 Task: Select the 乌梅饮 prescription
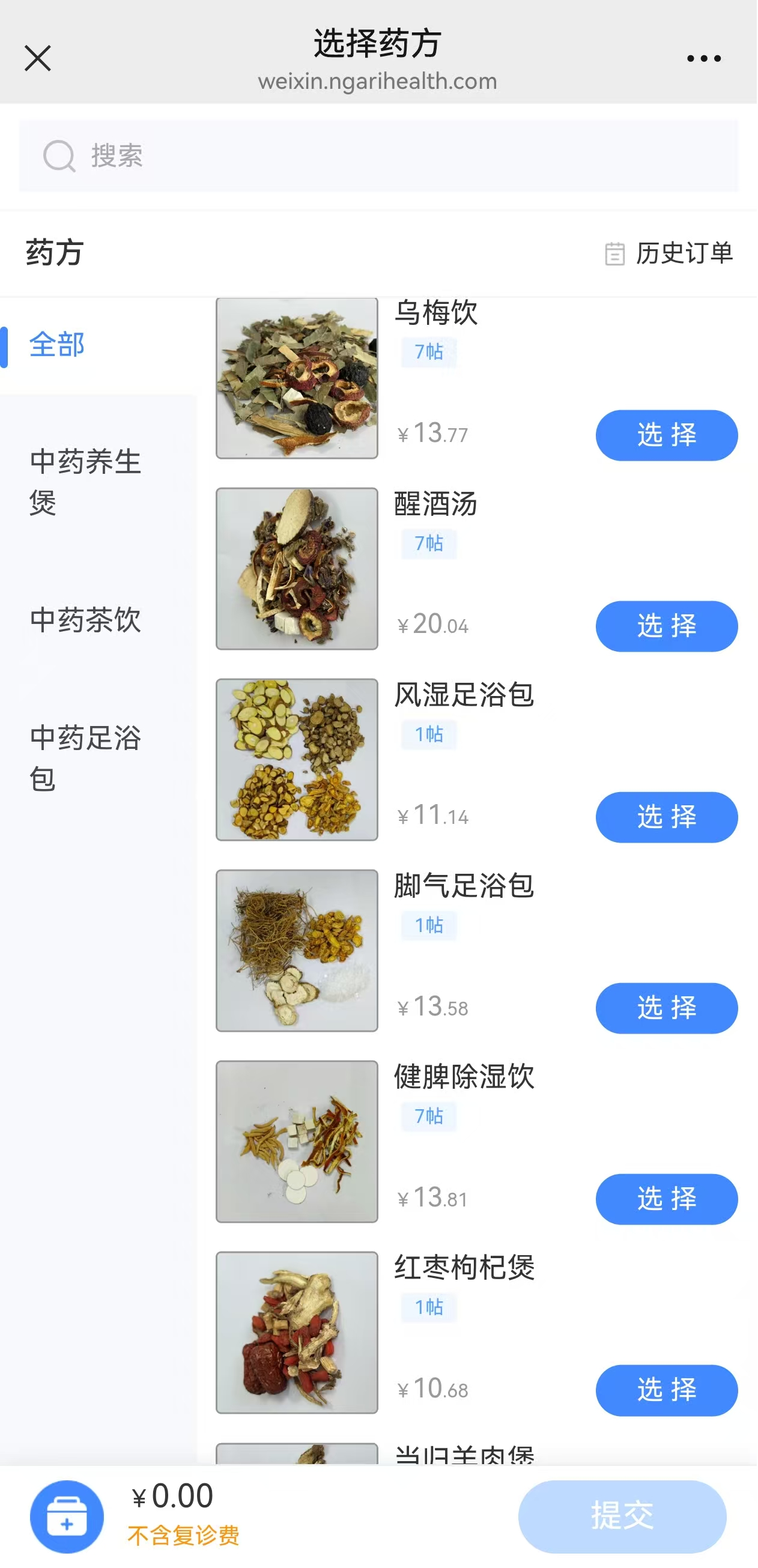coord(666,435)
